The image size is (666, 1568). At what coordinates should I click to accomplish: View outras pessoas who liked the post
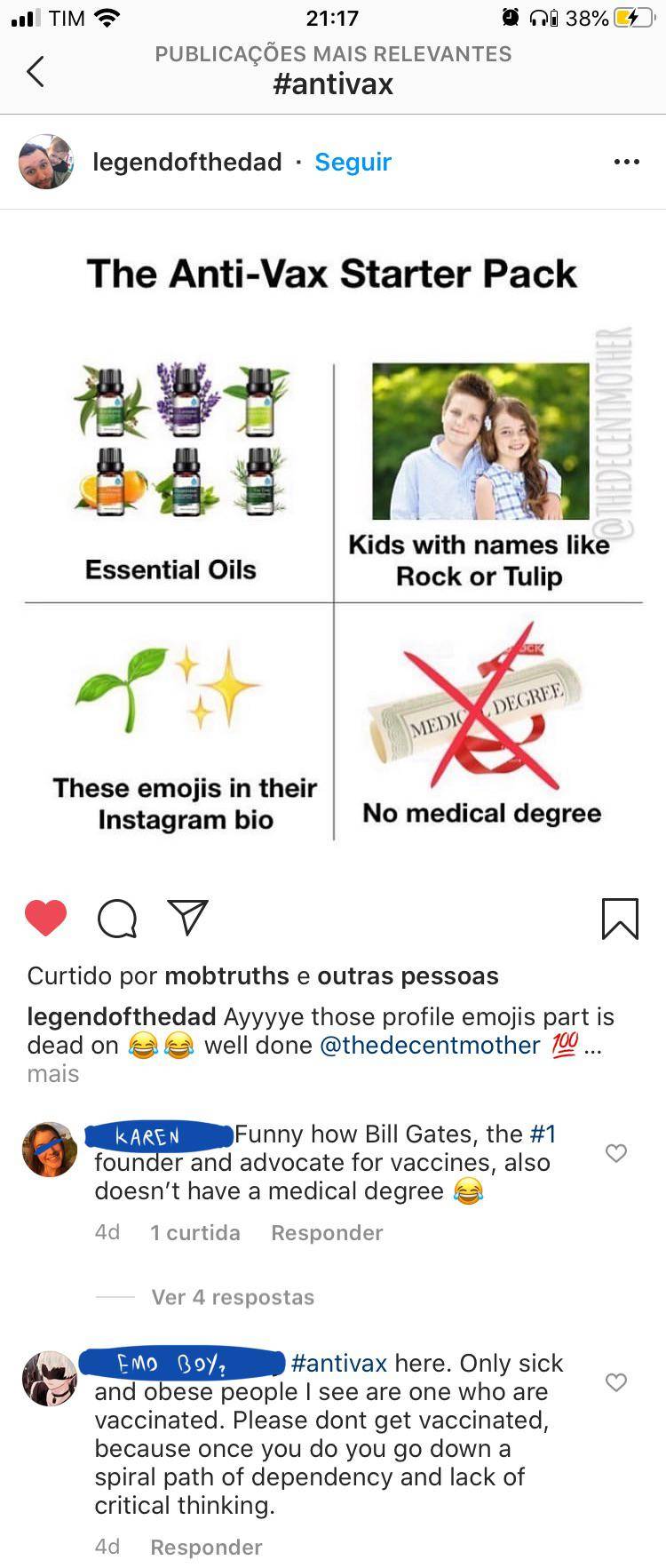408,975
